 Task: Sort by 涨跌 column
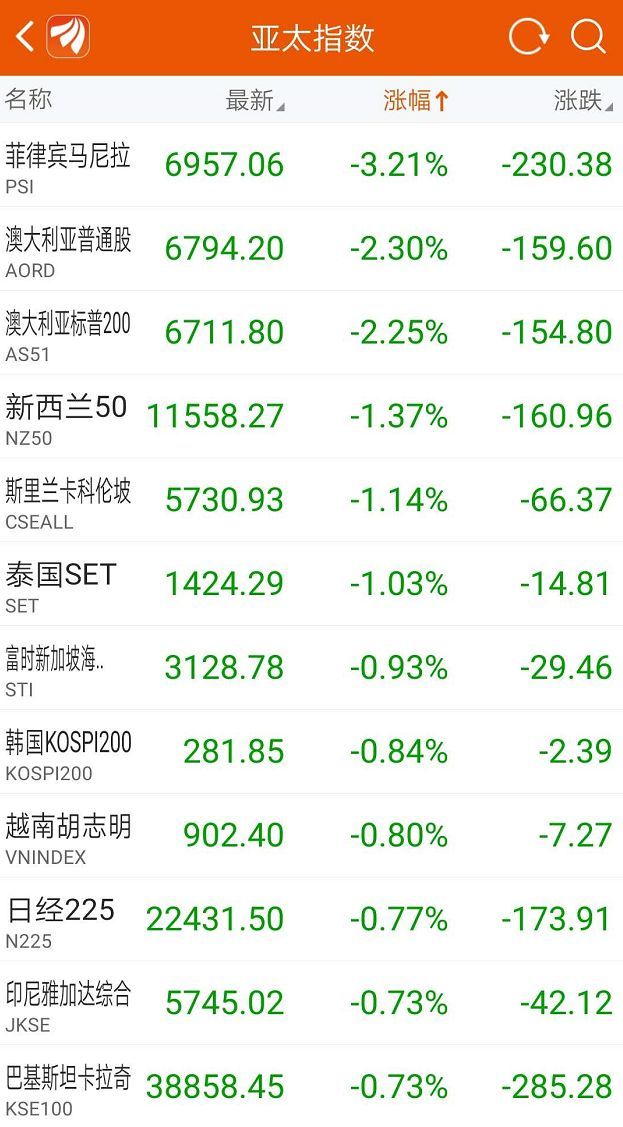click(x=583, y=100)
